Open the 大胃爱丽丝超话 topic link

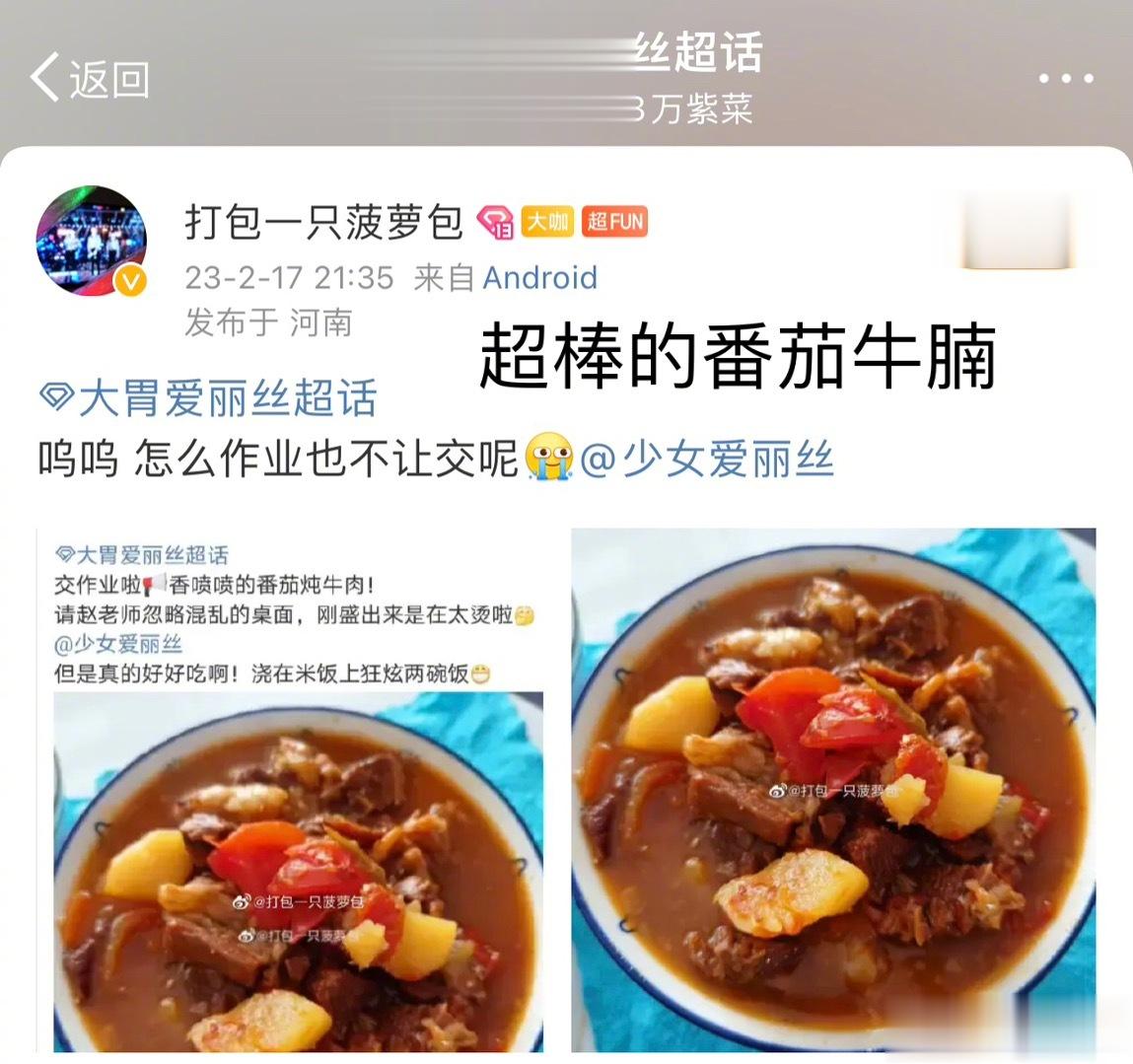tap(208, 398)
